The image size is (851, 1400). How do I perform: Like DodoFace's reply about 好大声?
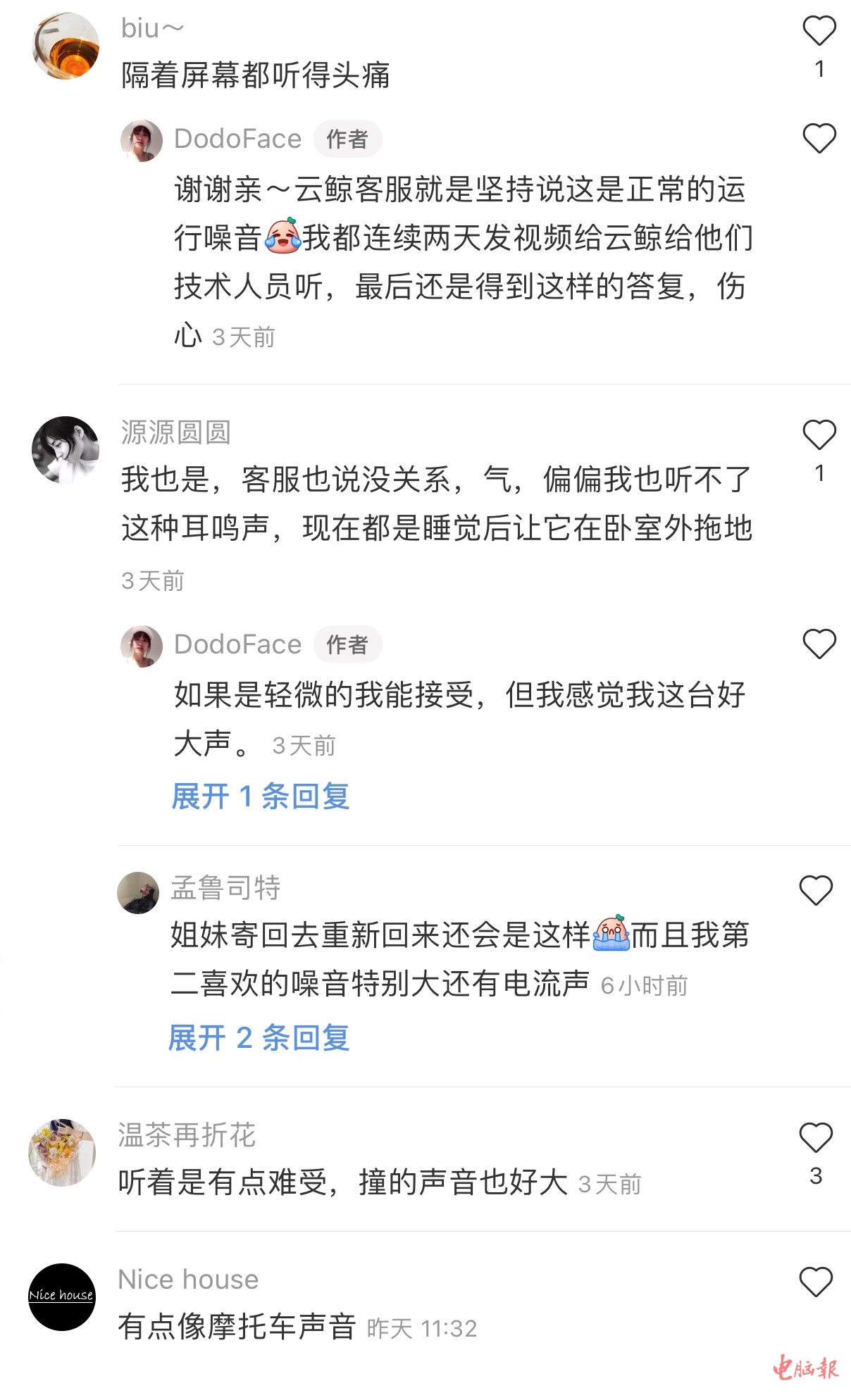coord(819,644)
